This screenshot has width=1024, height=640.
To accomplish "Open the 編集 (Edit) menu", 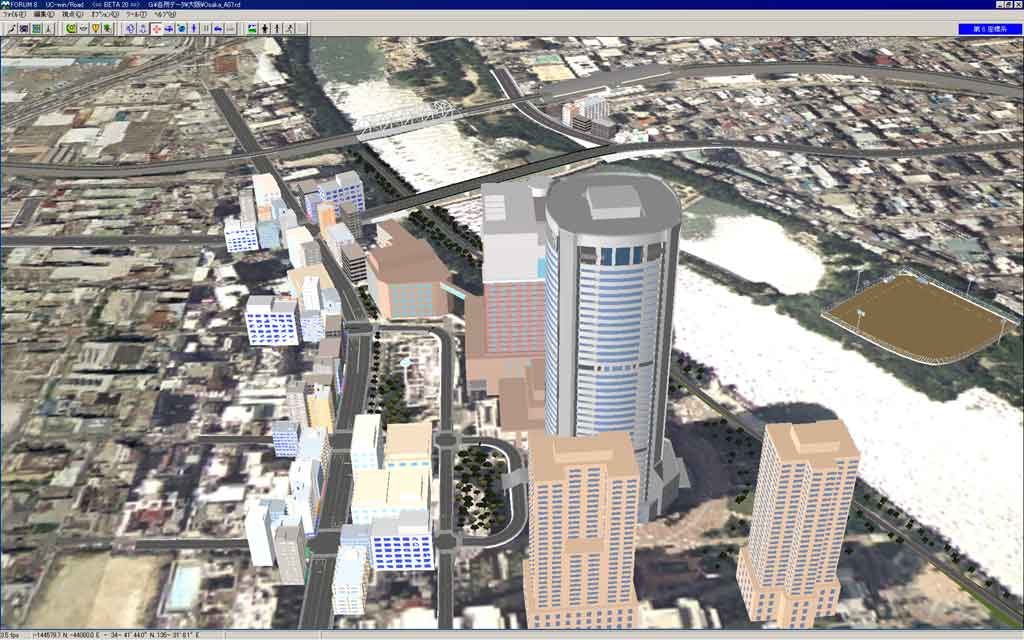I will pyautogui.click(x=43, y=15).
